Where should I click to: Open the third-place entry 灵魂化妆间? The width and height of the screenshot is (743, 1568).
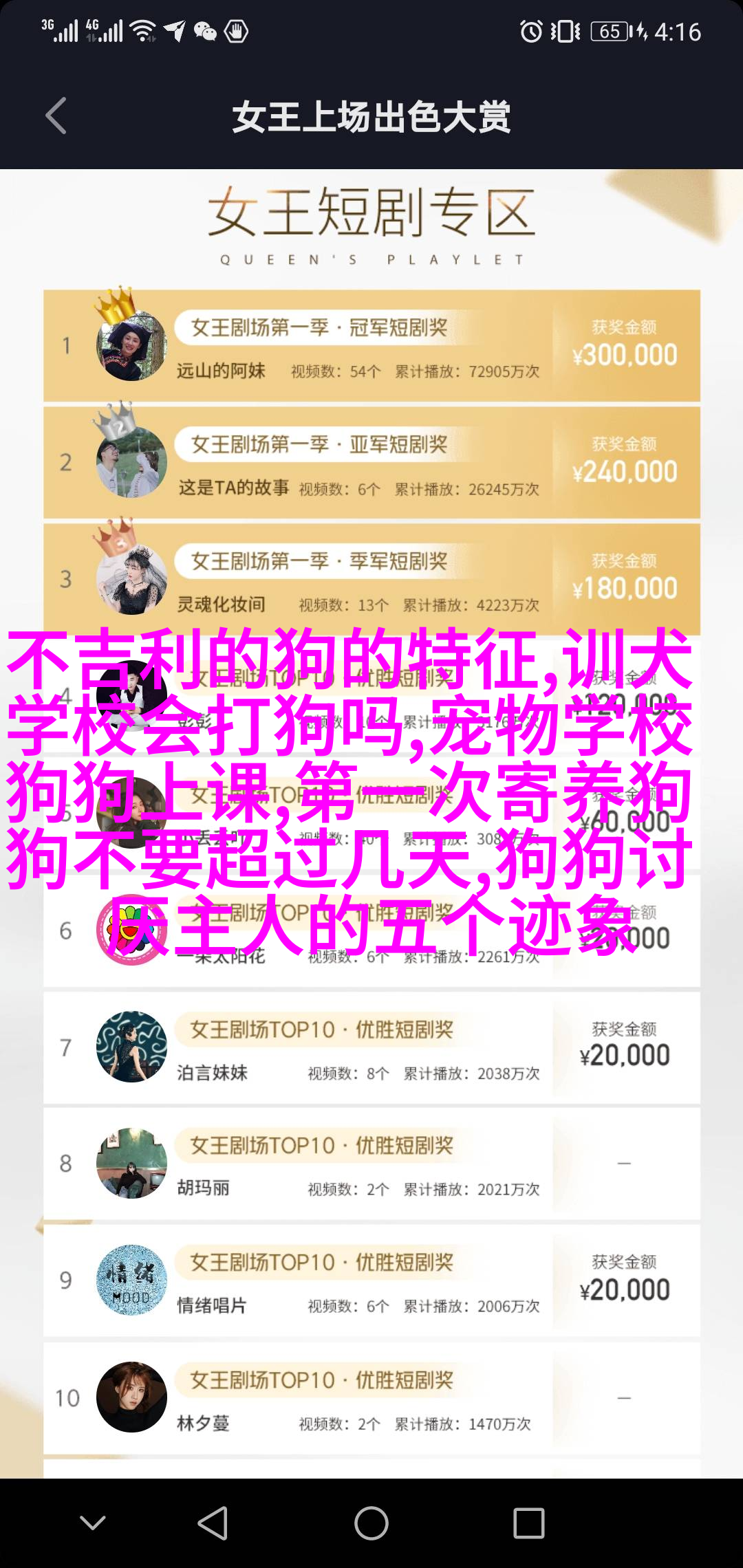[x=371, y=579]
